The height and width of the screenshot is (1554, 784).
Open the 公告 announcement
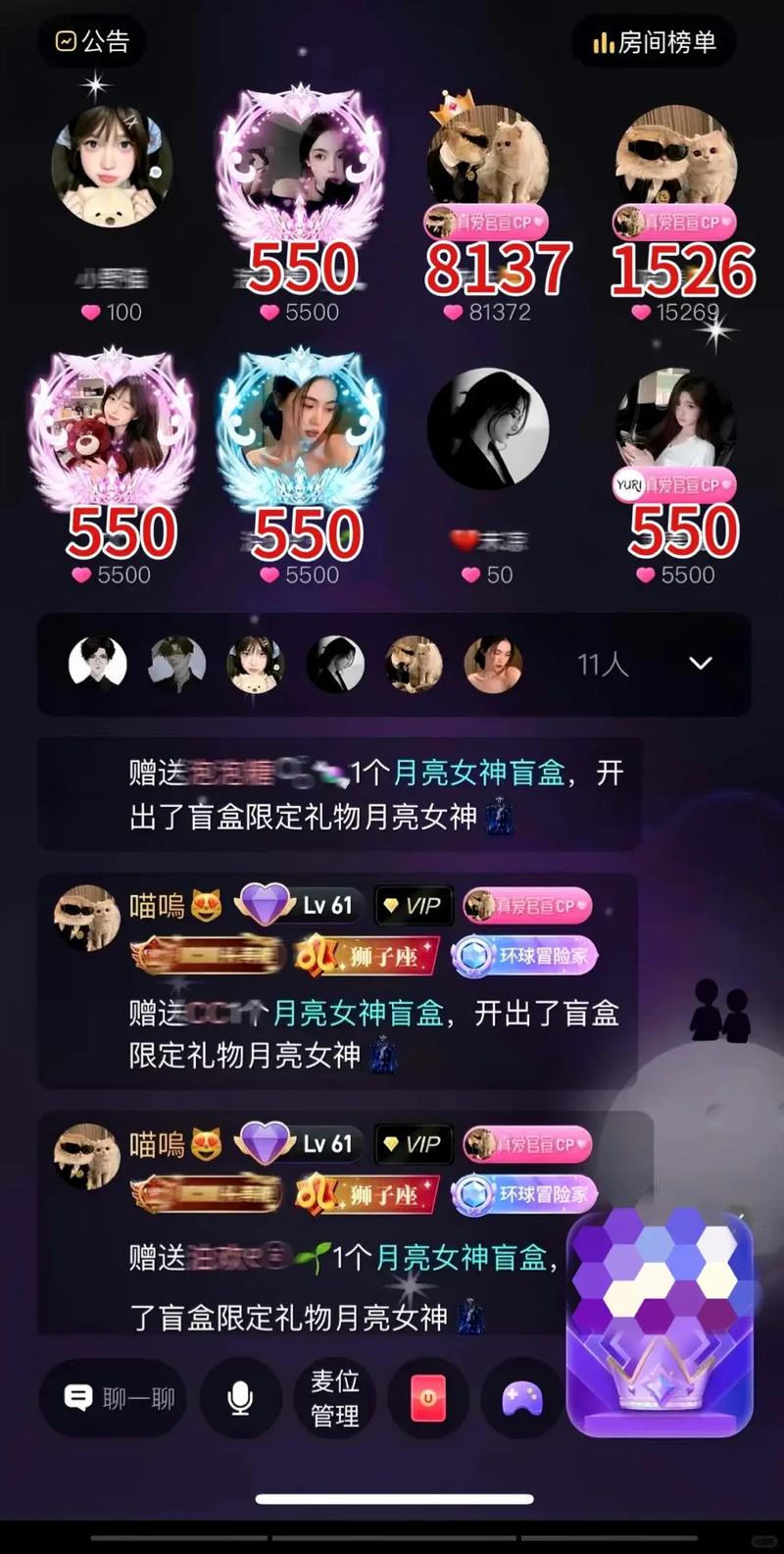pos(92,41)
